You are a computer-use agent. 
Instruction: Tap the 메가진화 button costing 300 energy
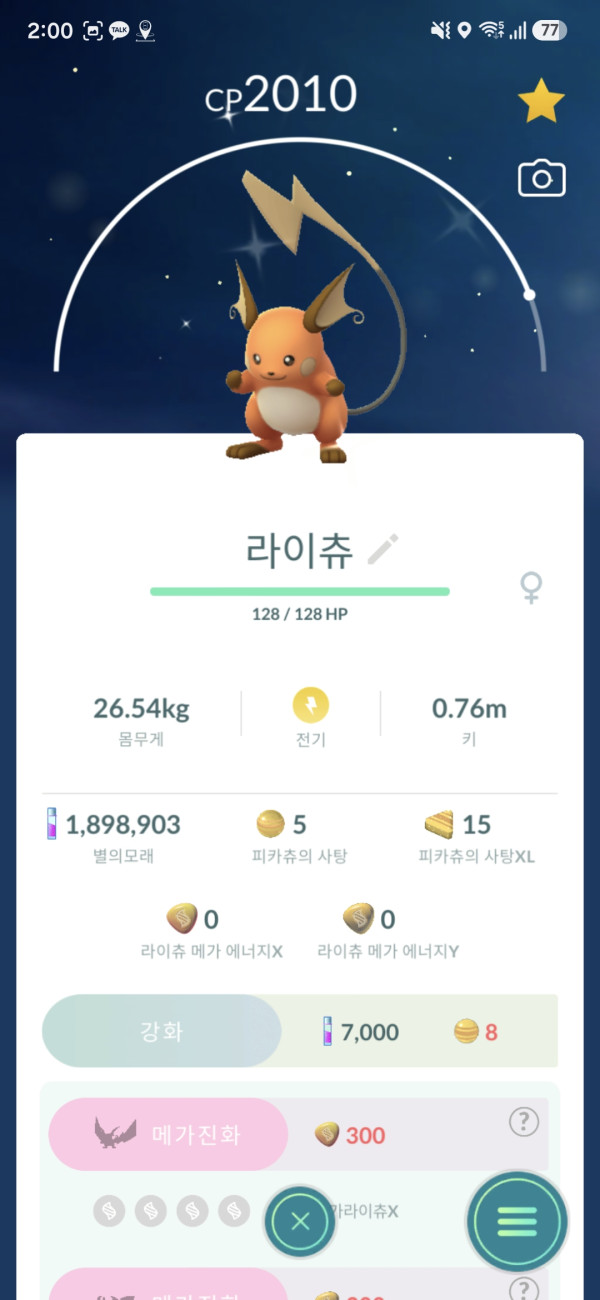pyautogui.click(x=168, y=1134)
